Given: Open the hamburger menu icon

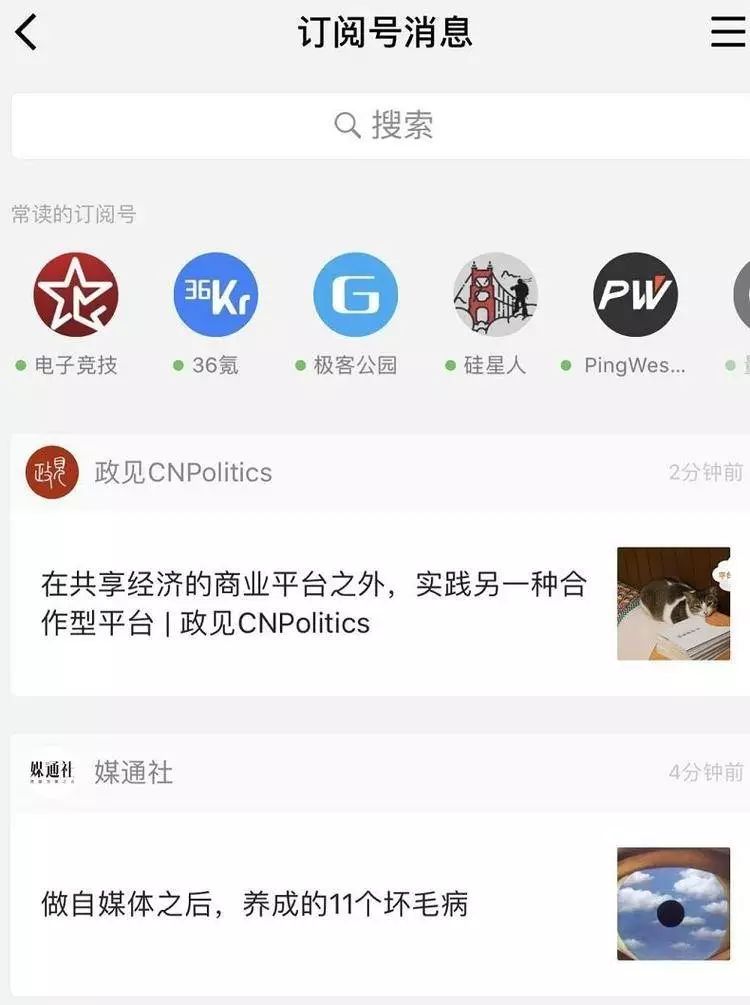Looking at the screenshot, I should [x=728, y=32].
